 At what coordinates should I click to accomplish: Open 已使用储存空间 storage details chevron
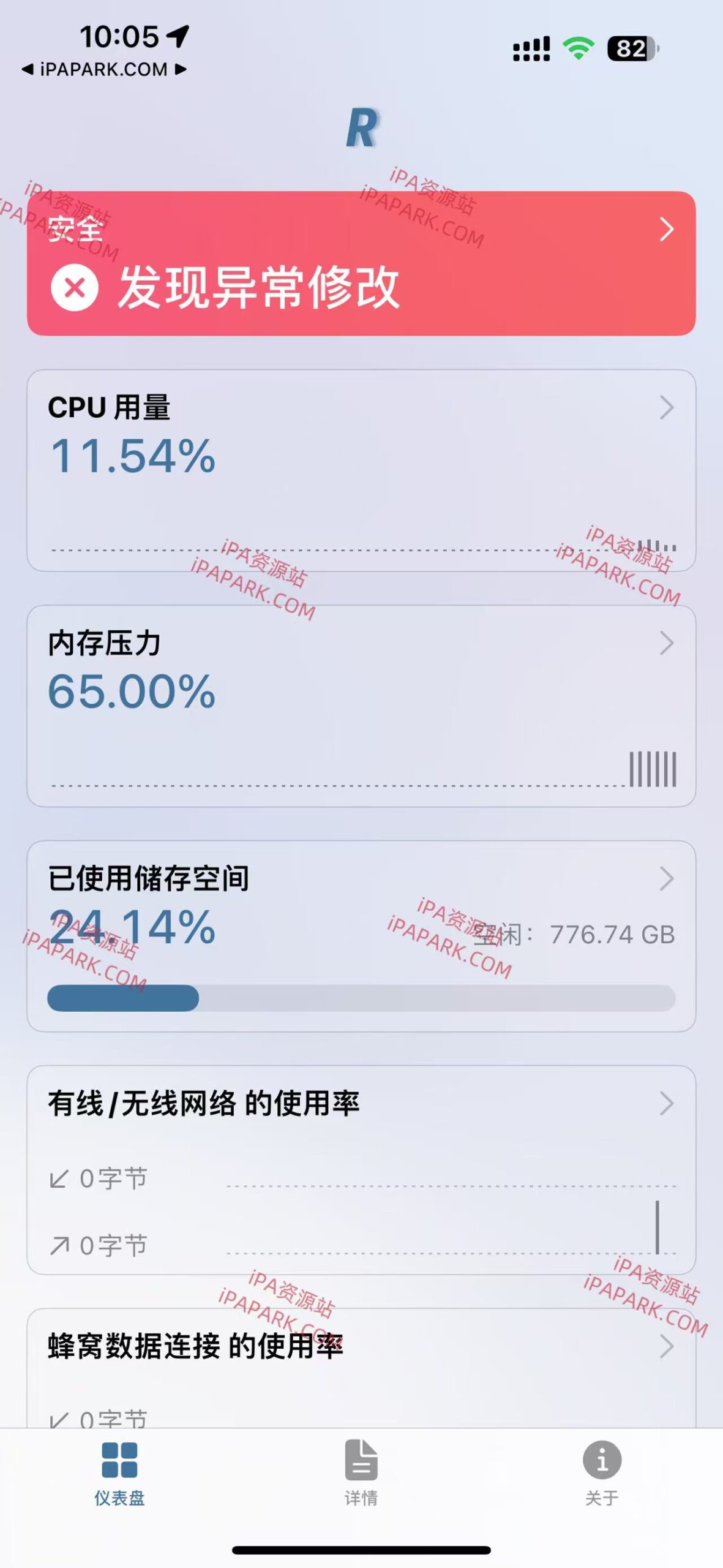[666, 878]
